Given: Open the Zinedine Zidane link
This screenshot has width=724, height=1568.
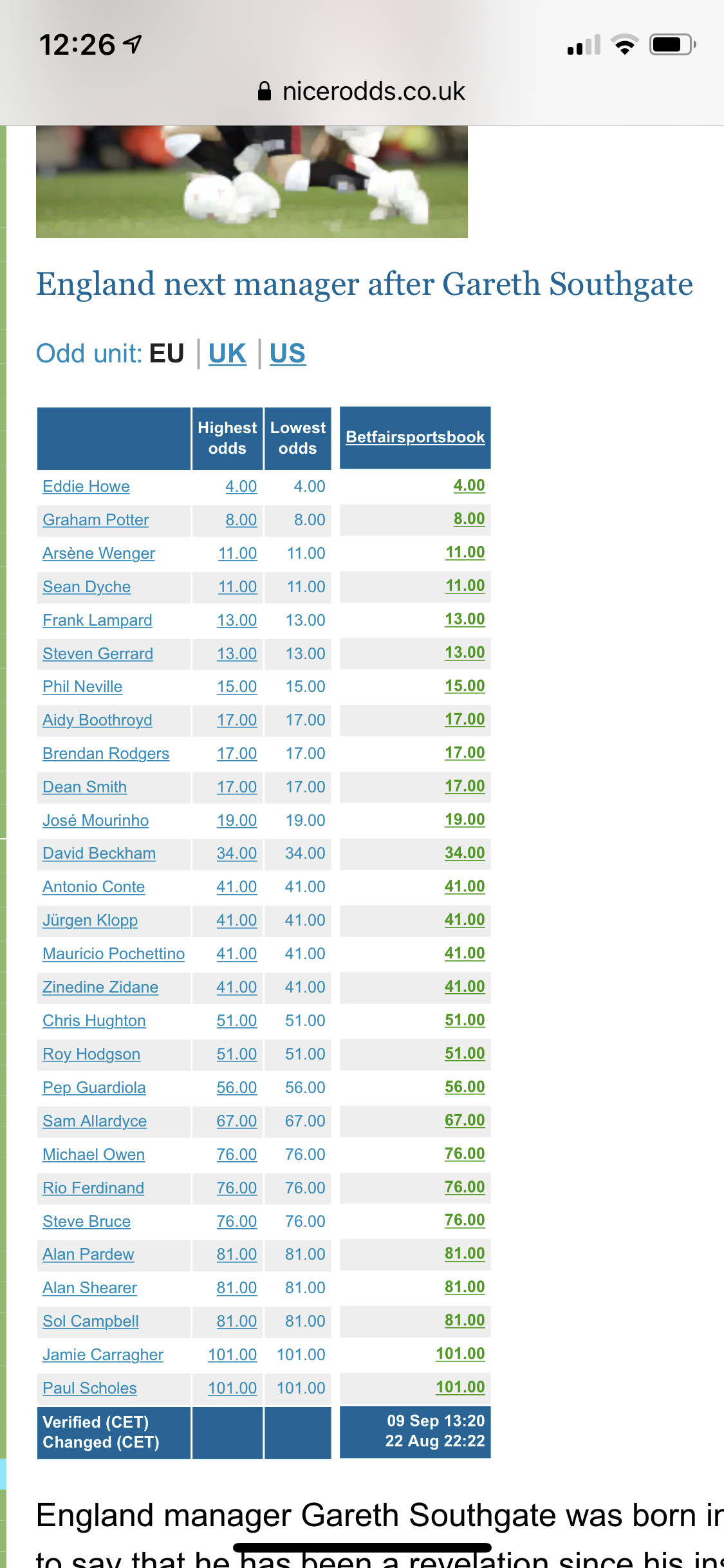Looking at the screenshot, I should tap(100, 987).
